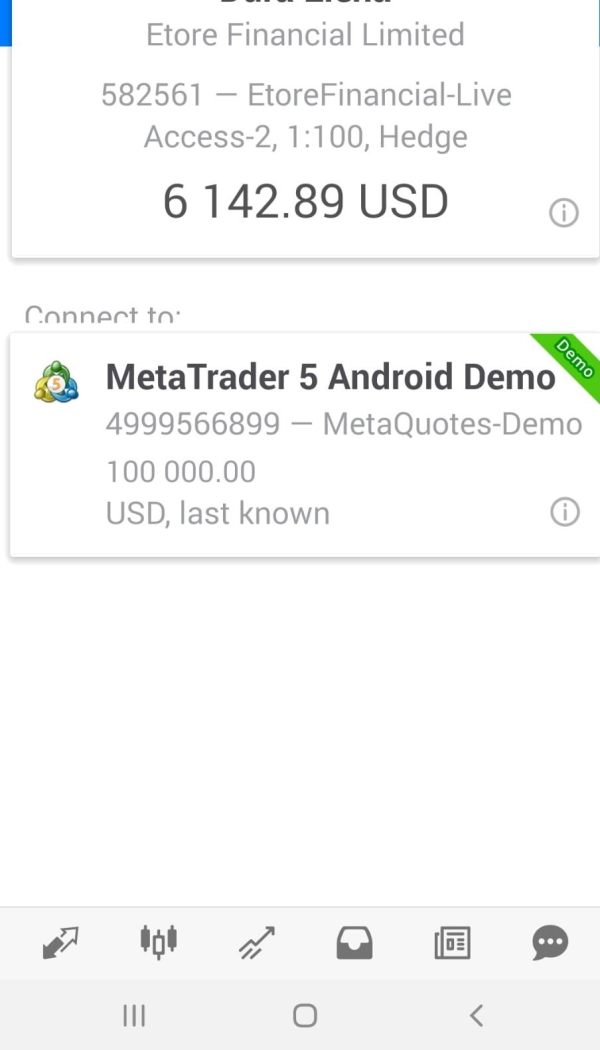600x1050 pixels.
Task: Go to the Trade tab
Action: (257, 942)
